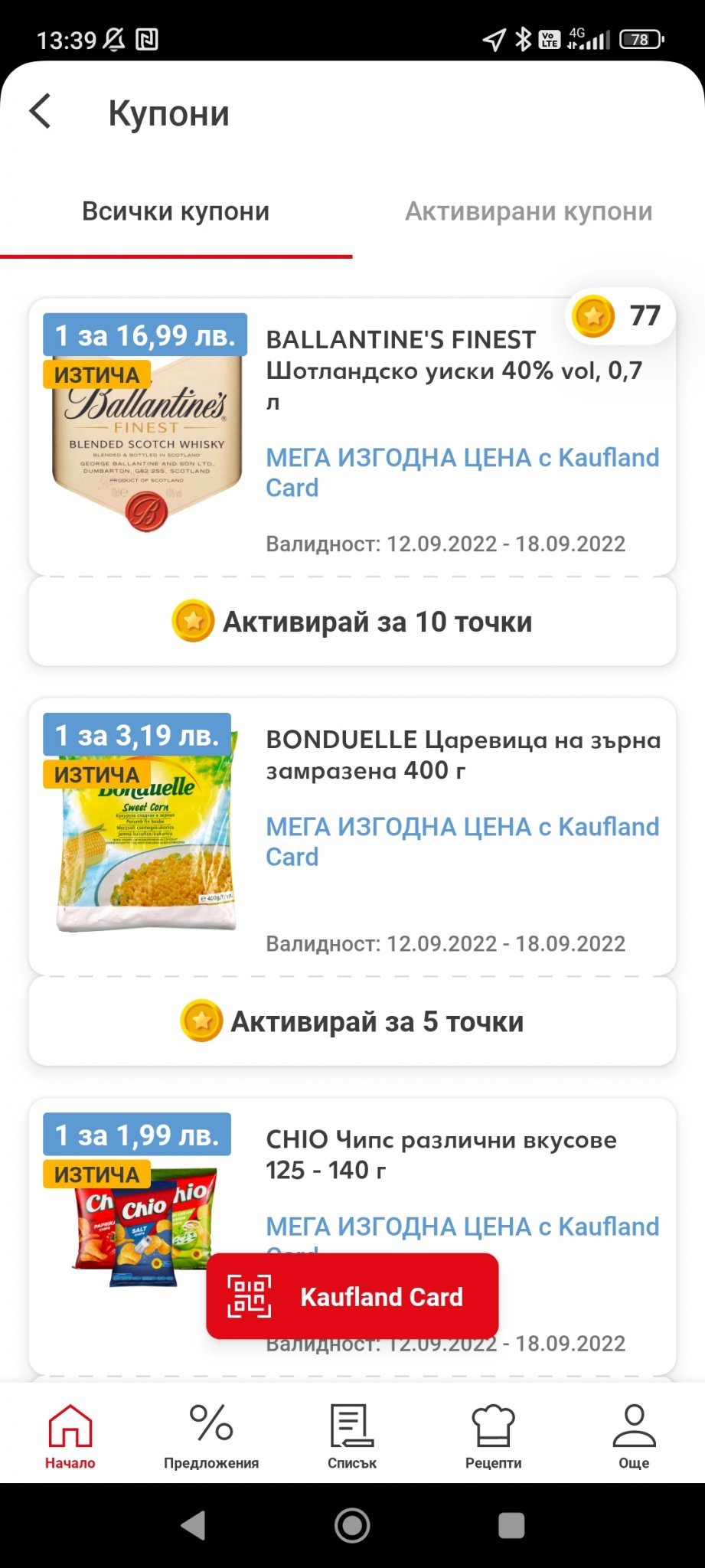Viewport: 705px width, 1568px height.
Task: Activate the Ballantine's coupon for 10 точки
Action: click(x=352, y=622)
